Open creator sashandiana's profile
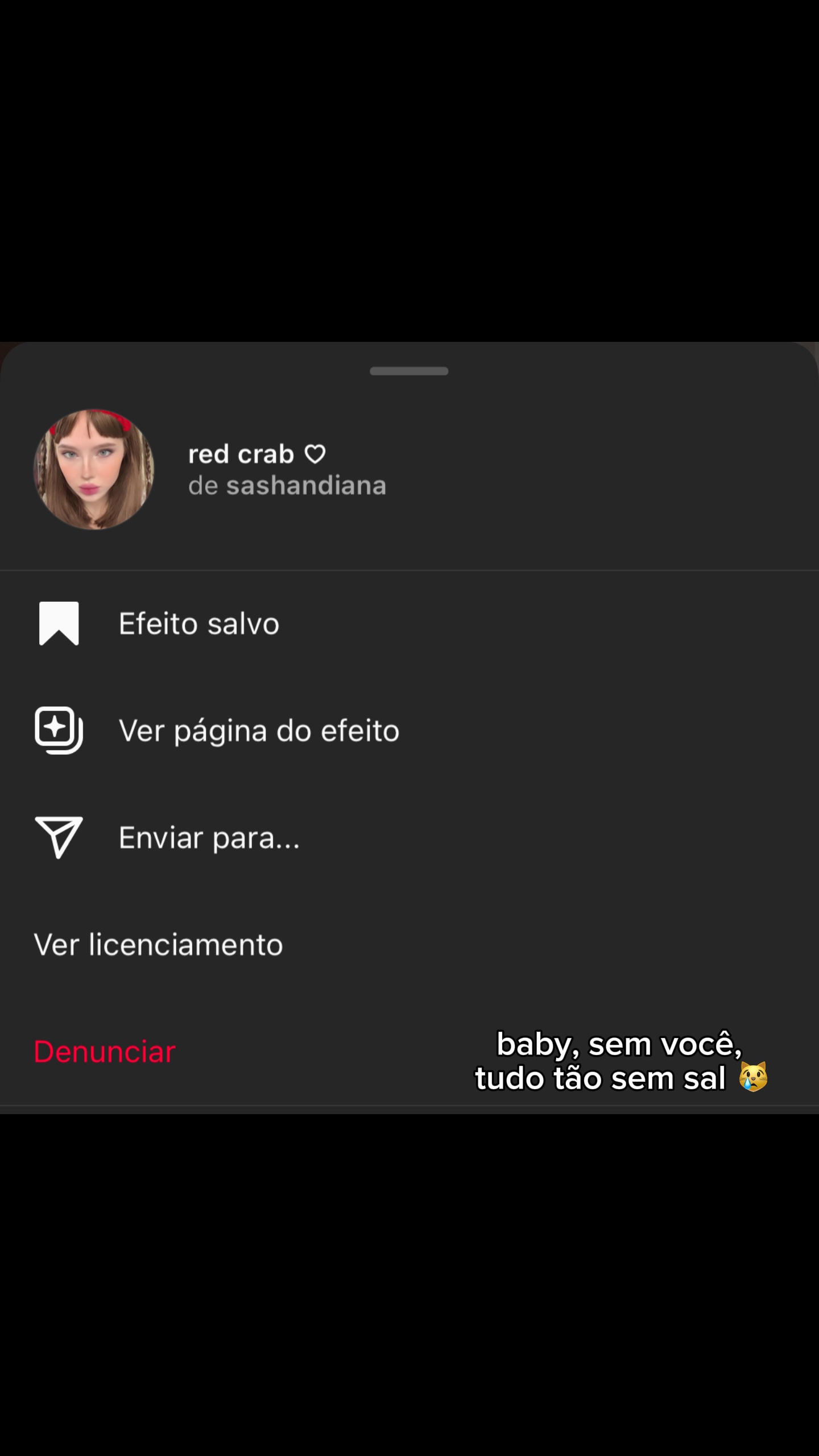 click(306, 486)
